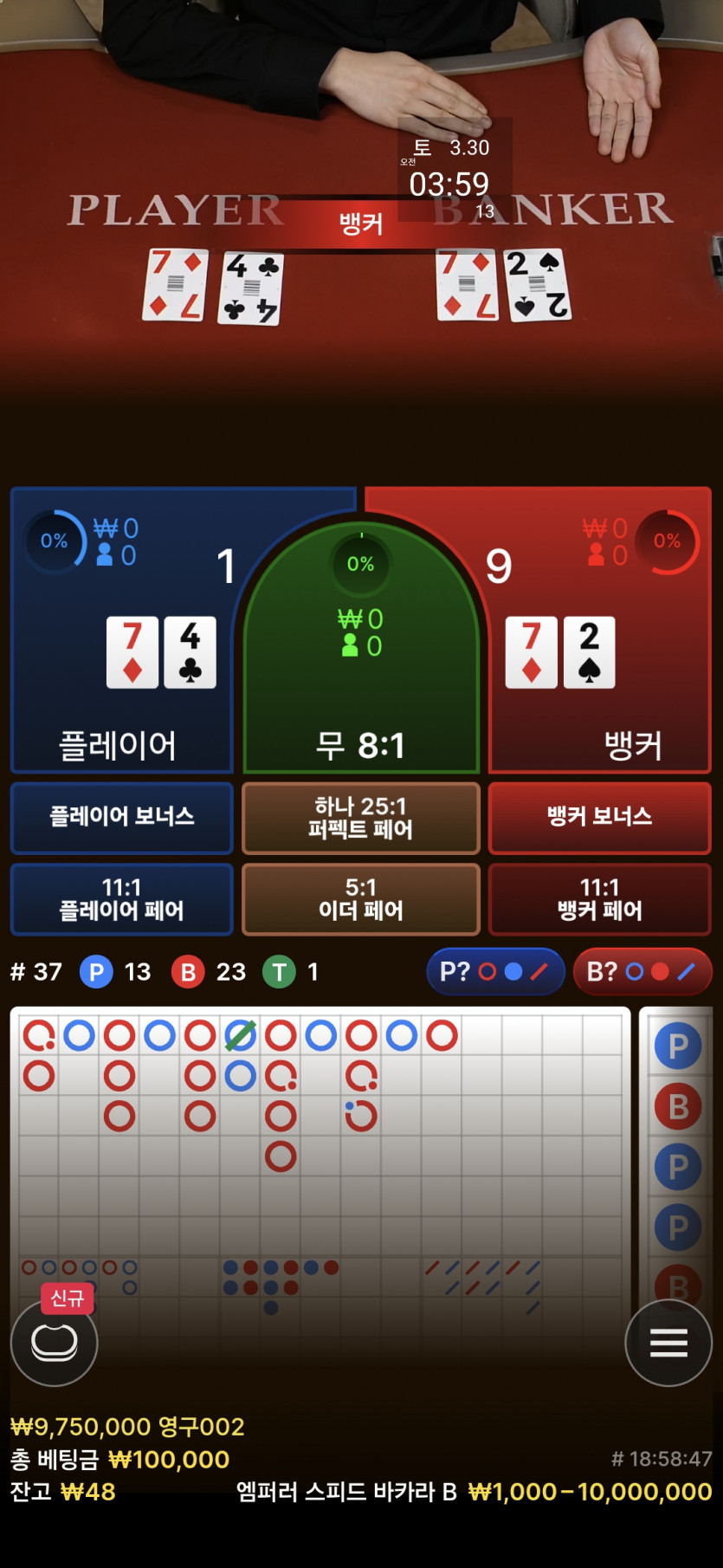Place 11:1 플레이어 페어 bet
Viewport: 723px width, 1568px height.
pyautogui.click(x=122, y=898)
